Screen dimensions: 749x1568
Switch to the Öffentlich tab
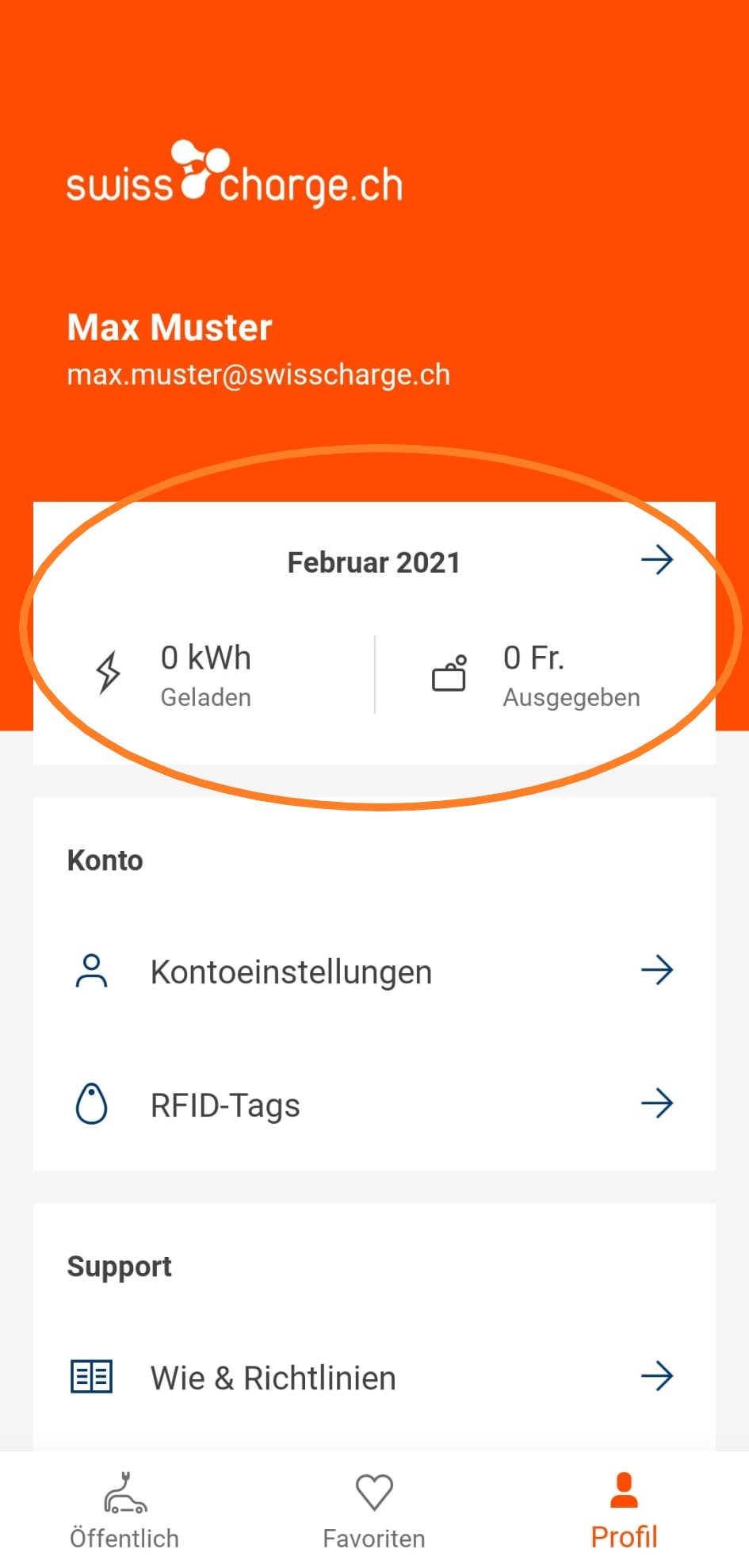coord(124,1511)
